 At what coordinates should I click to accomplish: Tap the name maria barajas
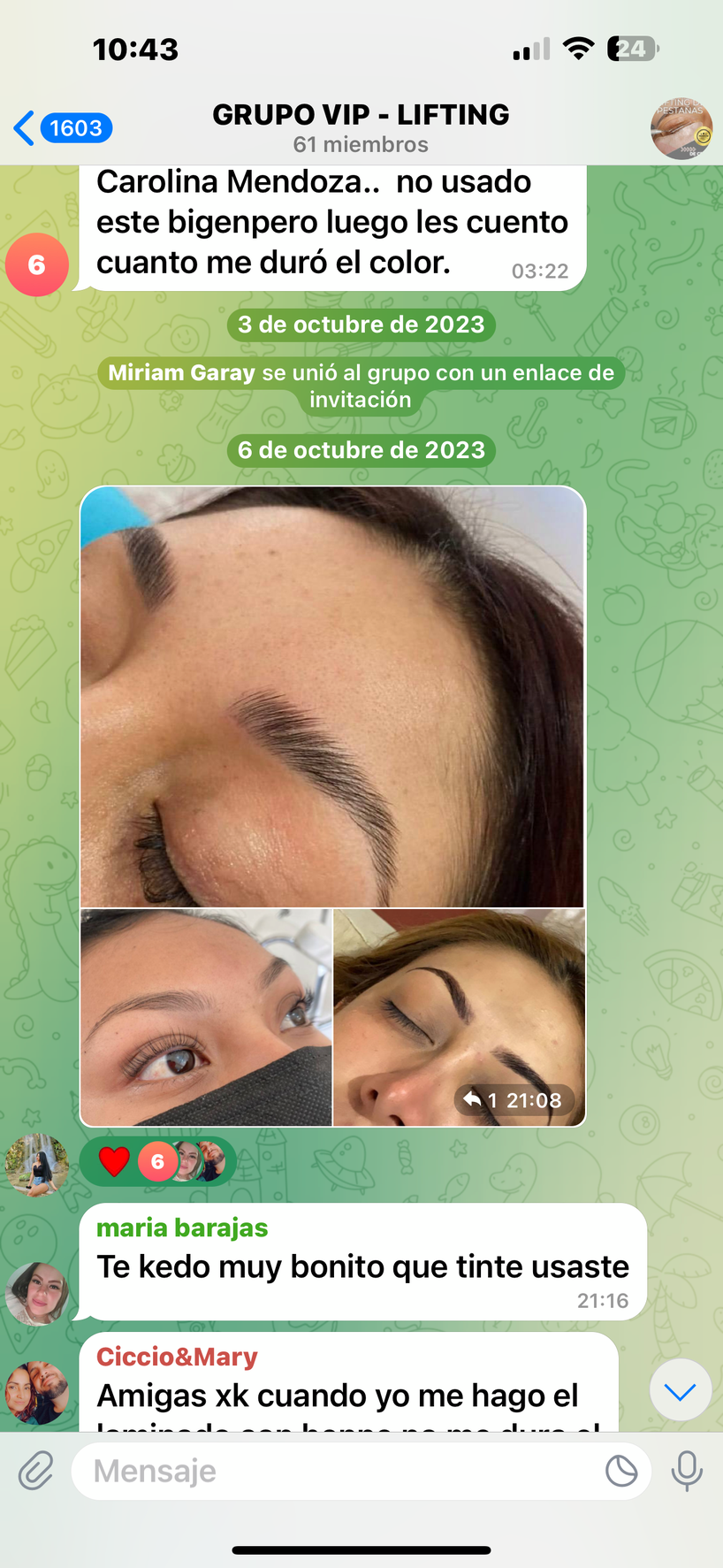[x=183, y=1227]
